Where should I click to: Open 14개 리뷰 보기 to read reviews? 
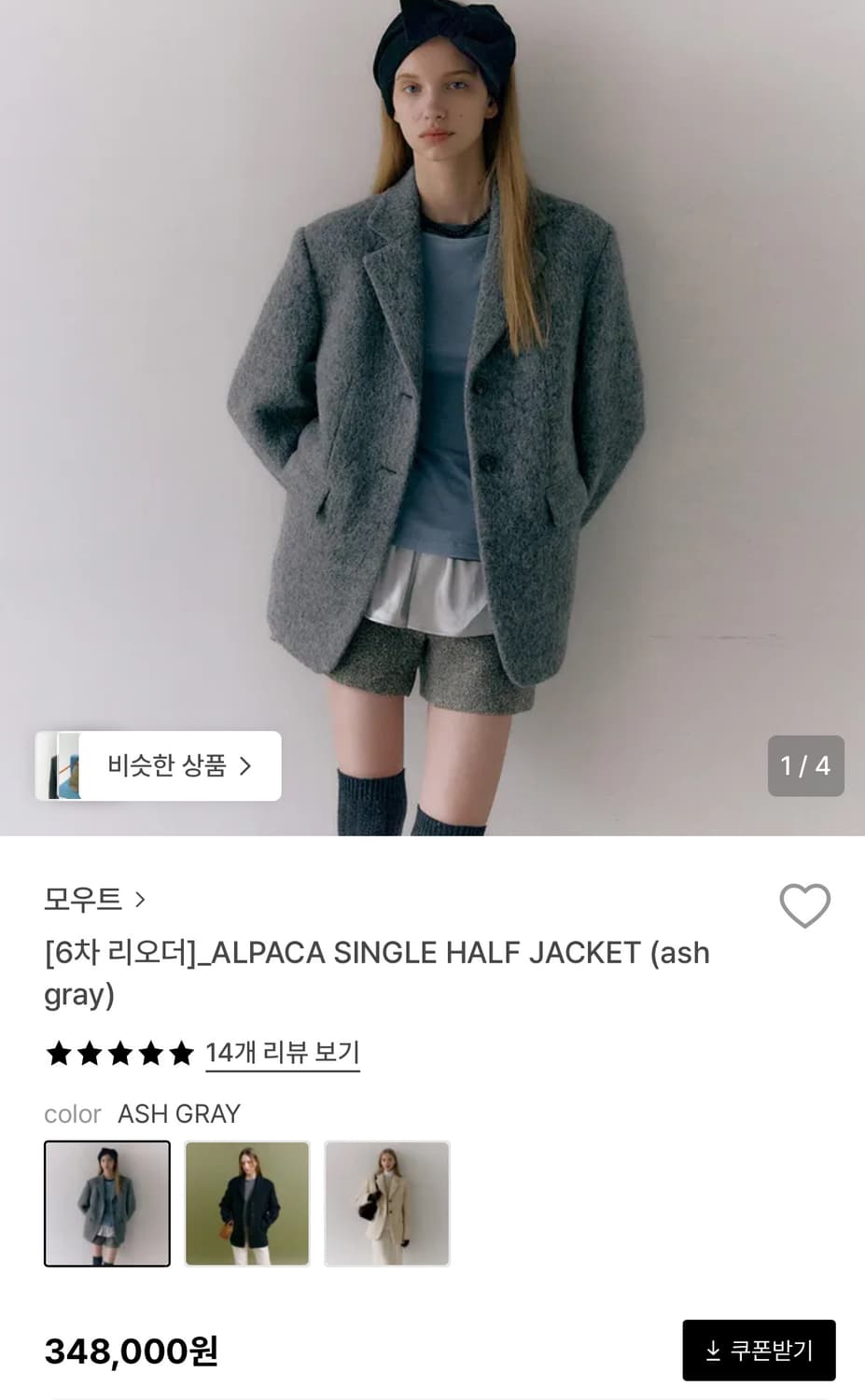(282, 1052)
